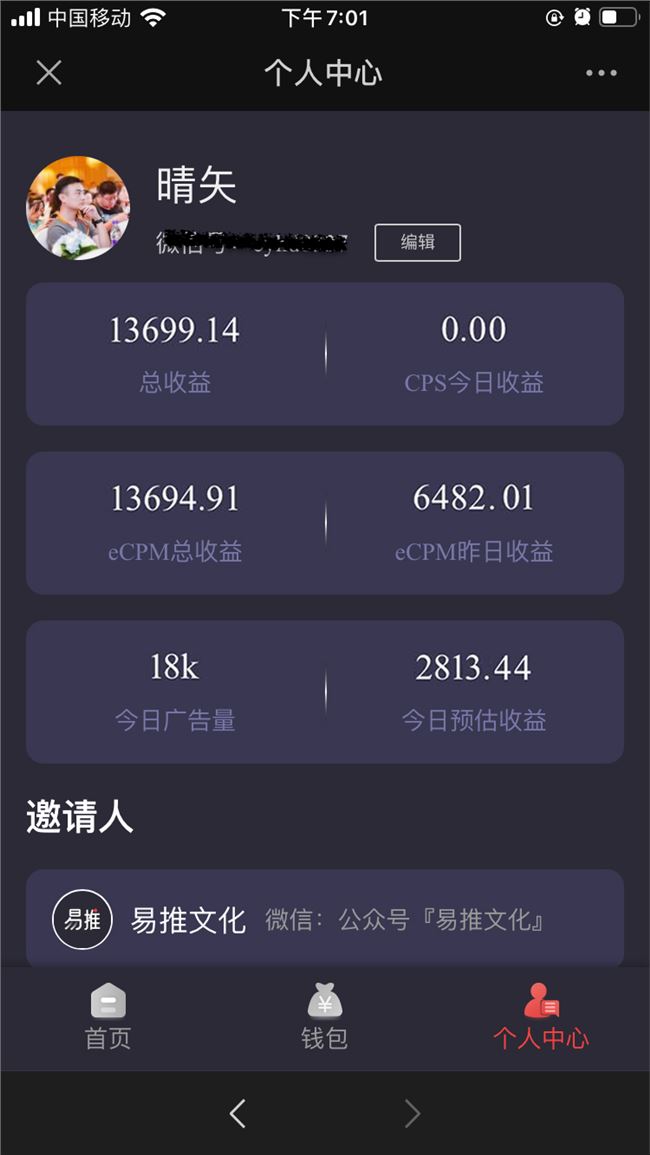
Task: Switch to the 首页 tab
Action: (x=108, y=1017)
